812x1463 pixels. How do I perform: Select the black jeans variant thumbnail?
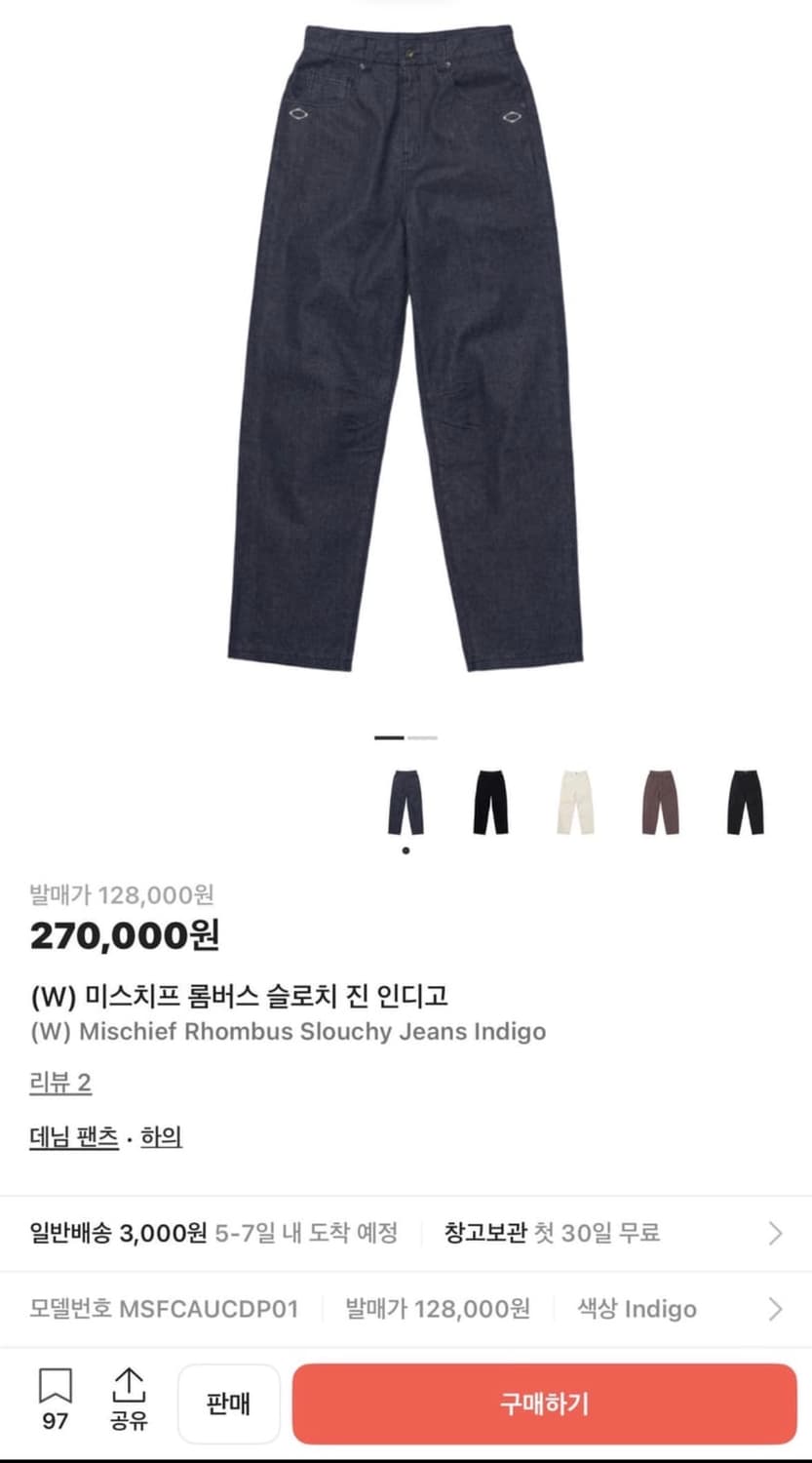click(490, 798)
